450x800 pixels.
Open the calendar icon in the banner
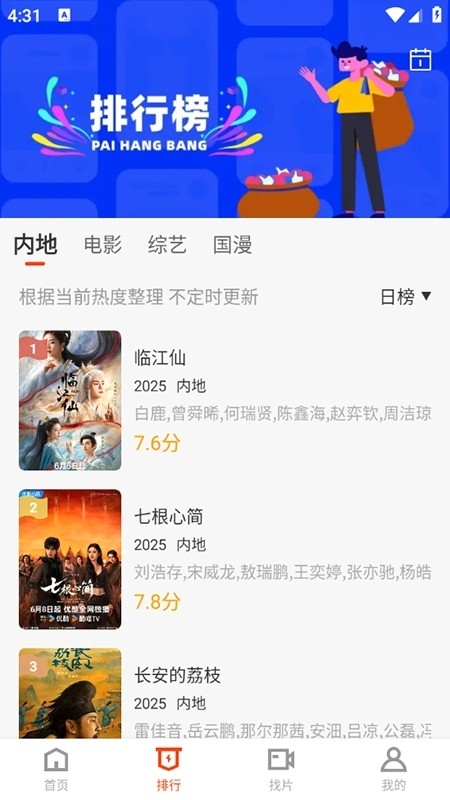(420, 60)
